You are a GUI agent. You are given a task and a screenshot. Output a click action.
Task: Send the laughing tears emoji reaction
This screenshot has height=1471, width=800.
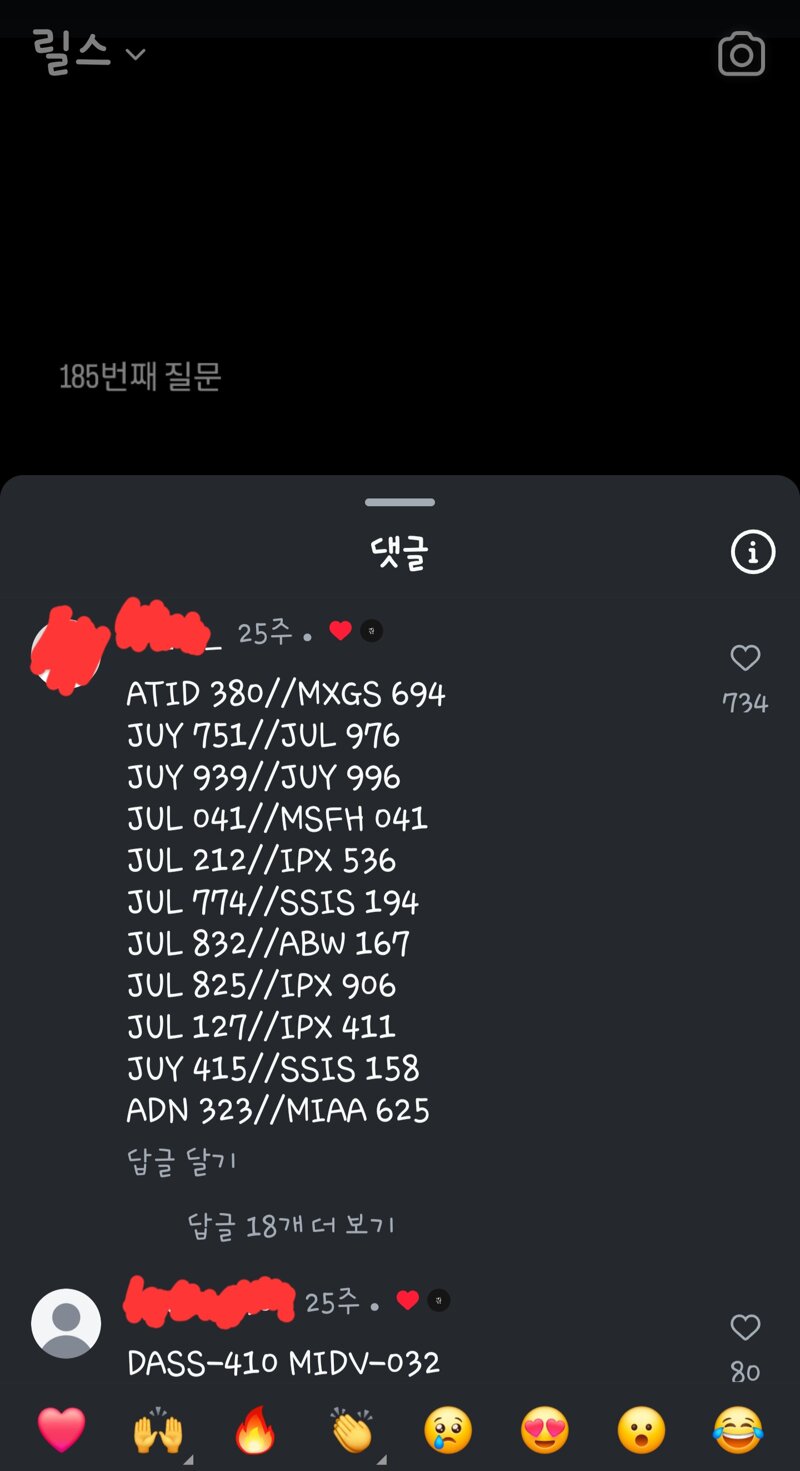pos(738,1430)
